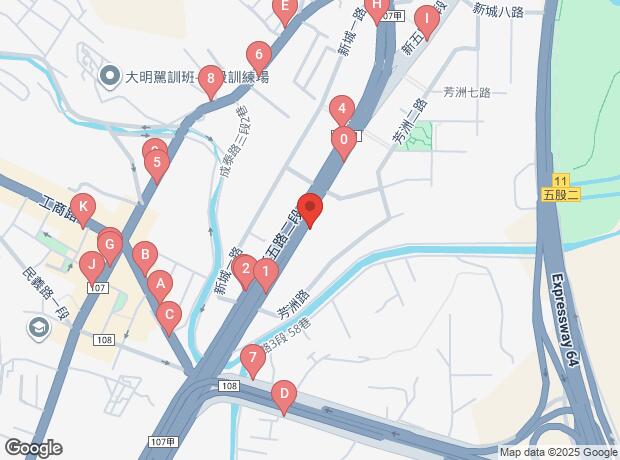Open map marker K
Viewport: 620px width, 460px height.
coord(85,210)
